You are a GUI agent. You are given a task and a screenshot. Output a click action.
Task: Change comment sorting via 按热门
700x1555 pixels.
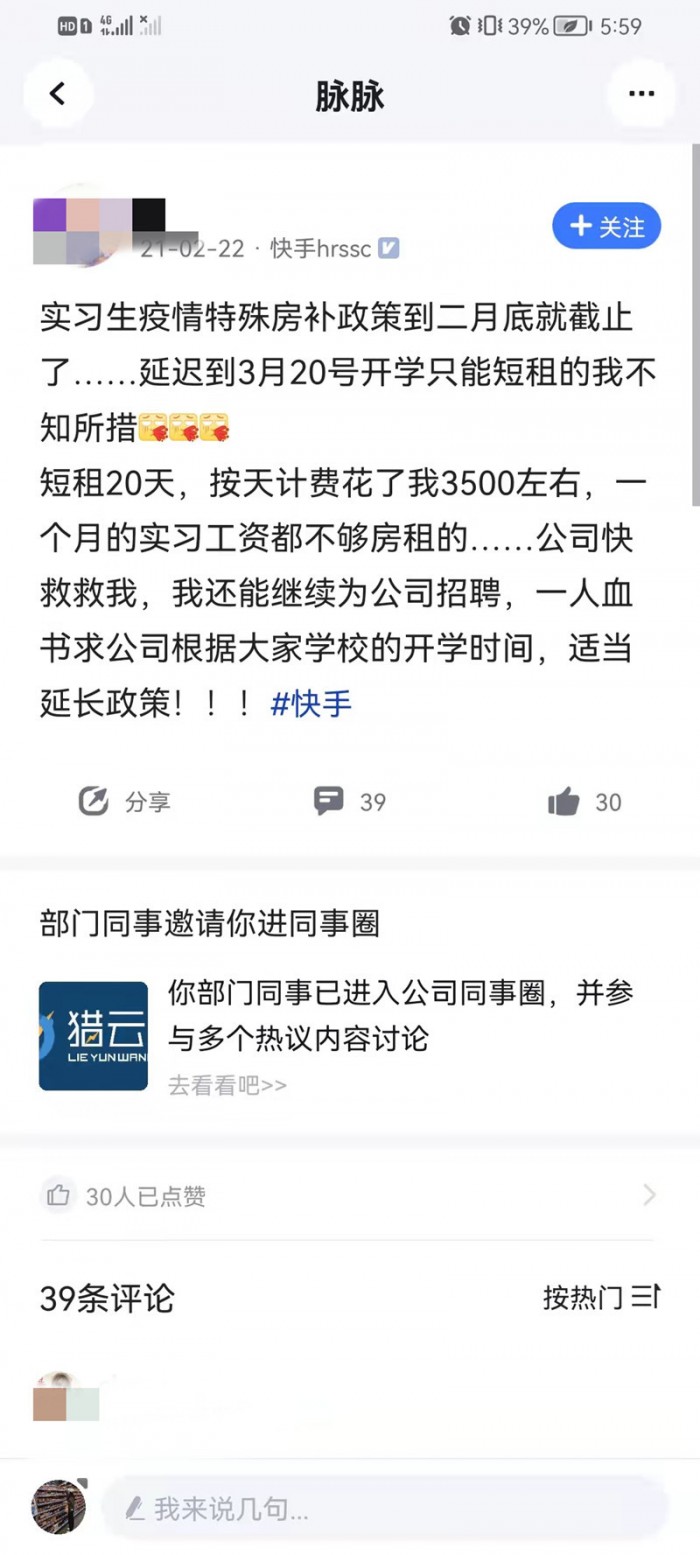tap(600, 1298)
